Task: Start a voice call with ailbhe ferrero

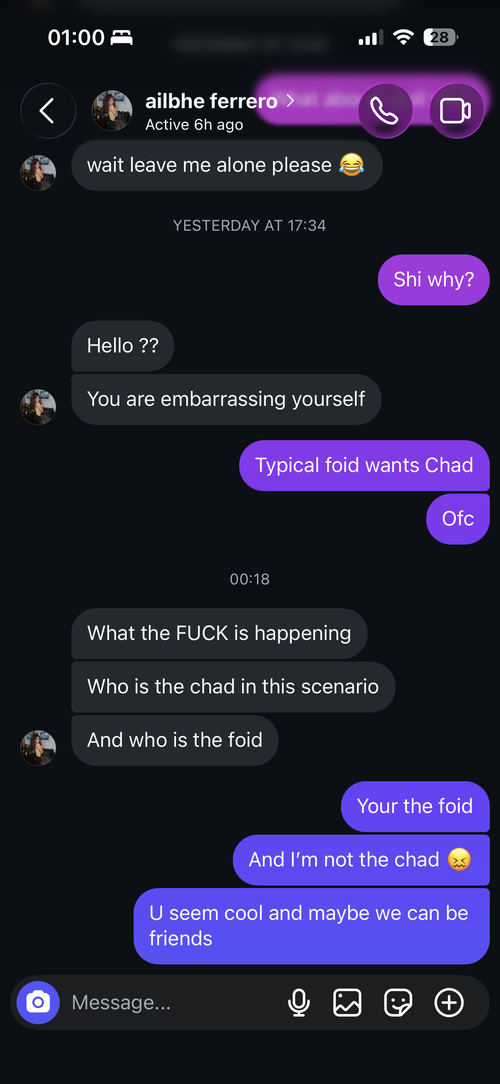Action: tap(385, 111)
